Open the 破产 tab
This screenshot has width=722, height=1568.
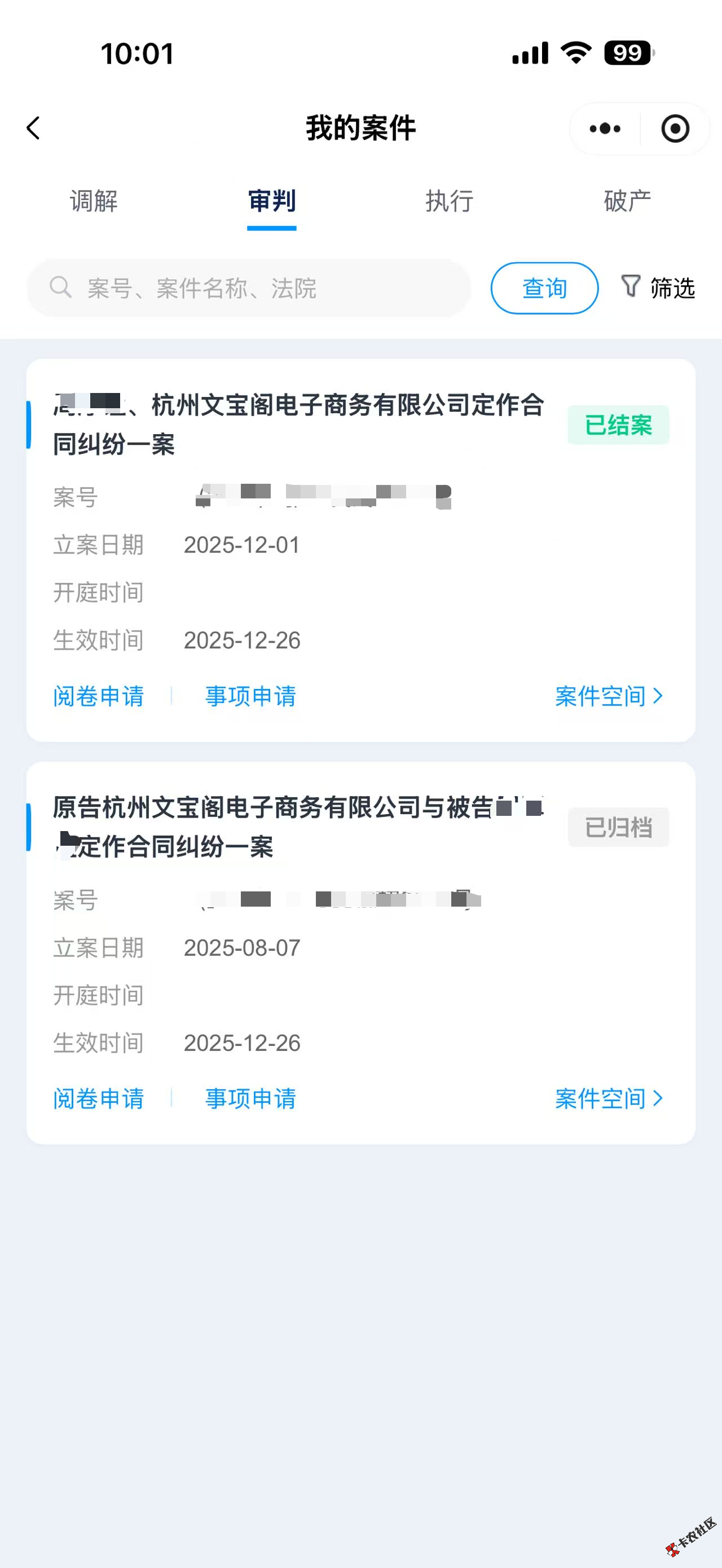coord(627,201)
